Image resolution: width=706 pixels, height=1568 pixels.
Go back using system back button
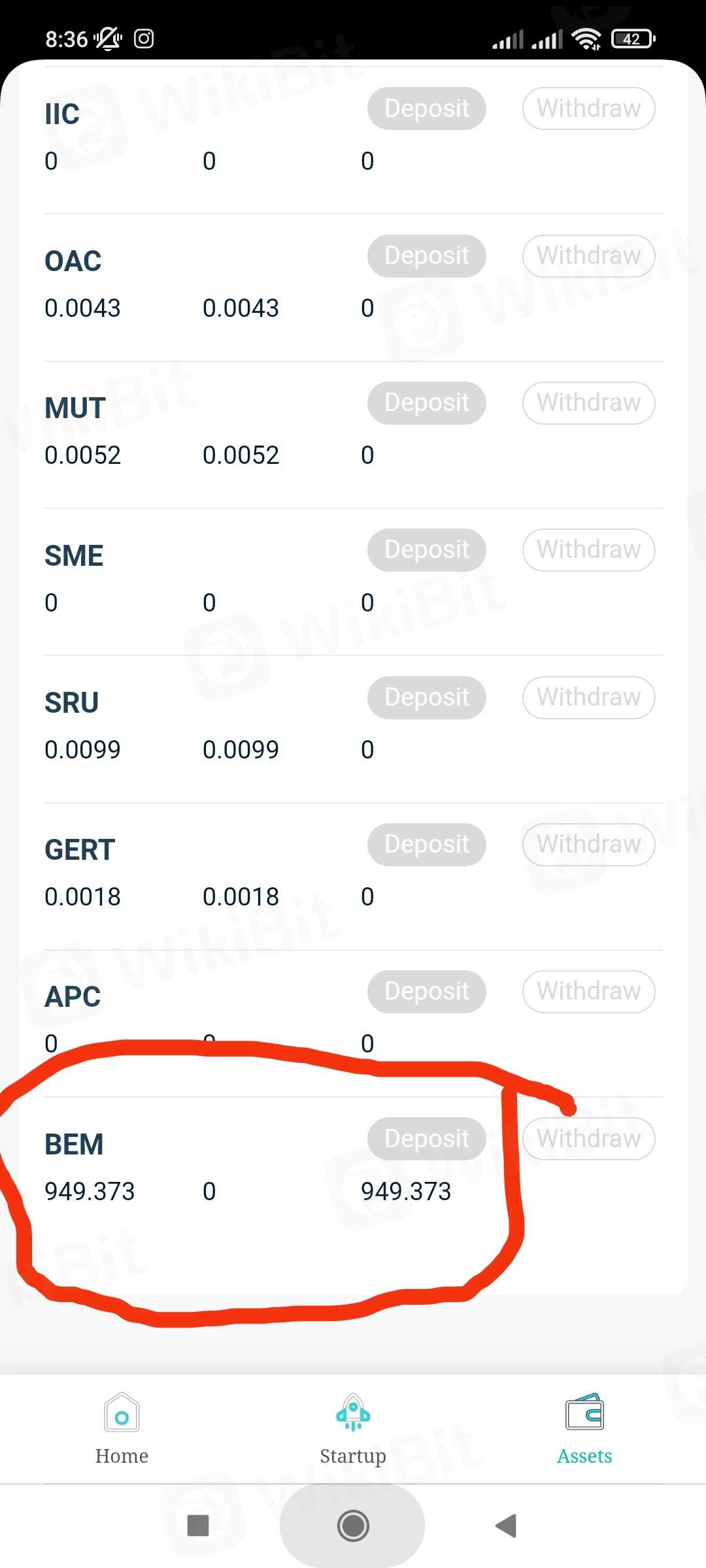pyautogui.click(x=506, y=1526)
